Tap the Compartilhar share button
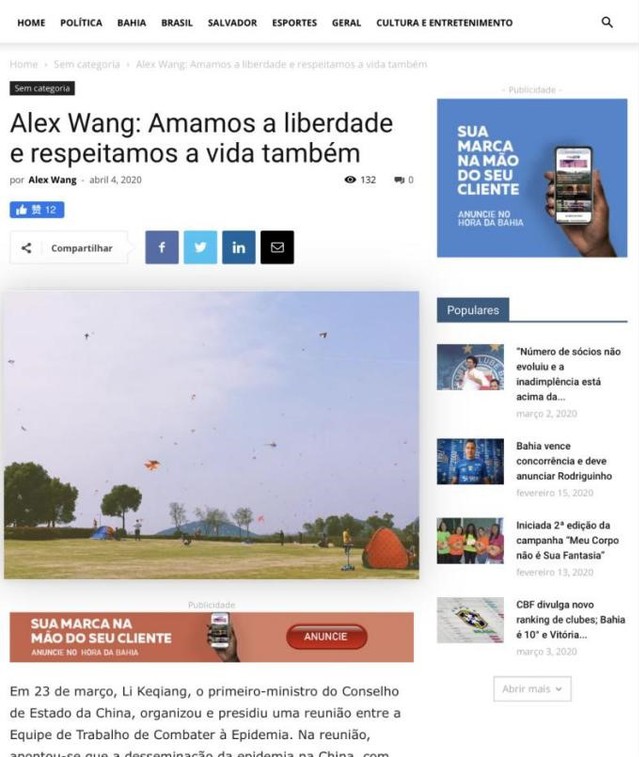Viewport: 639px width, 757px height. [x=70, y=248]
